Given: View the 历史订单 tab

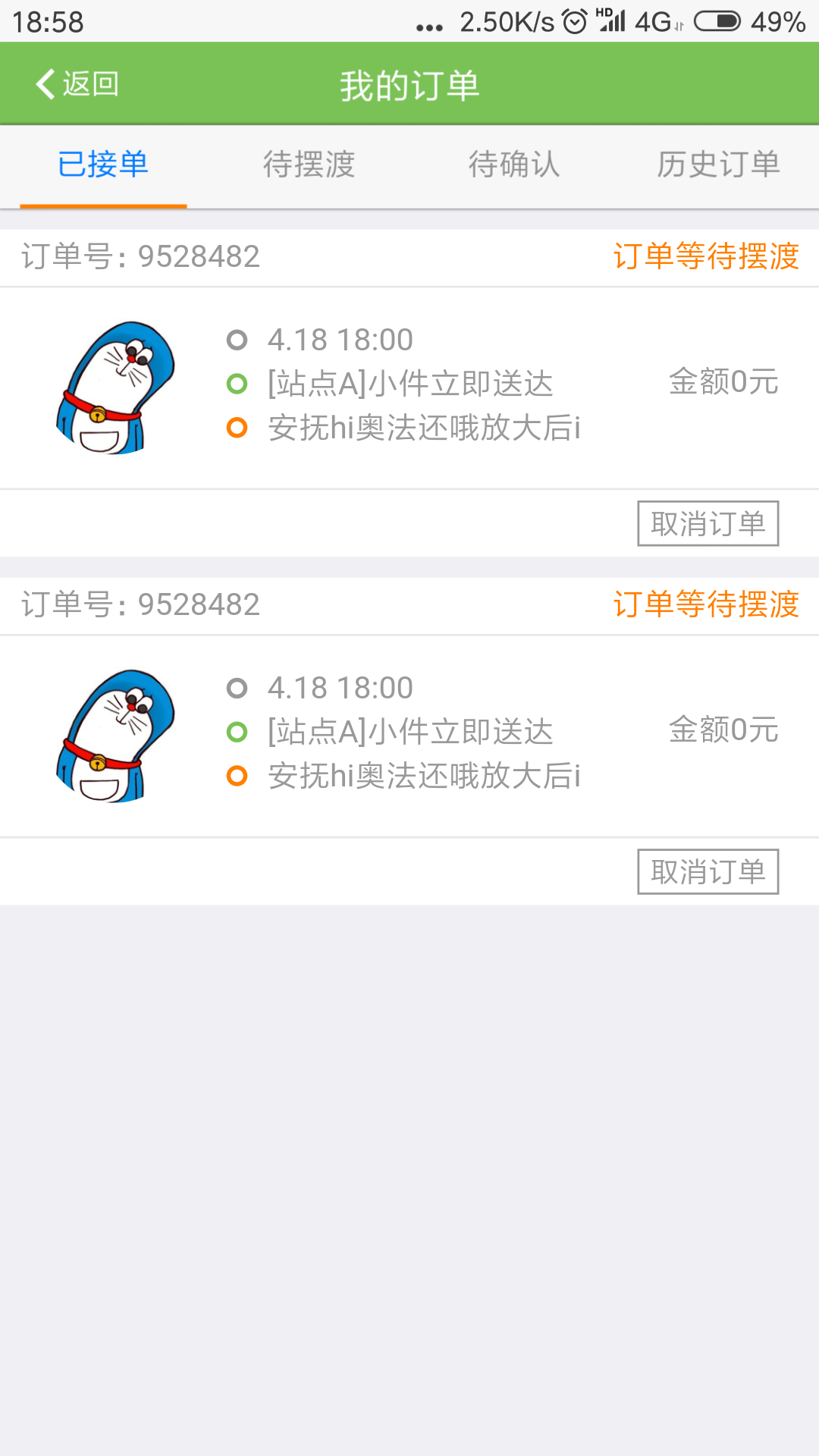Looking at the screenshot, I should tap(718, 165).
